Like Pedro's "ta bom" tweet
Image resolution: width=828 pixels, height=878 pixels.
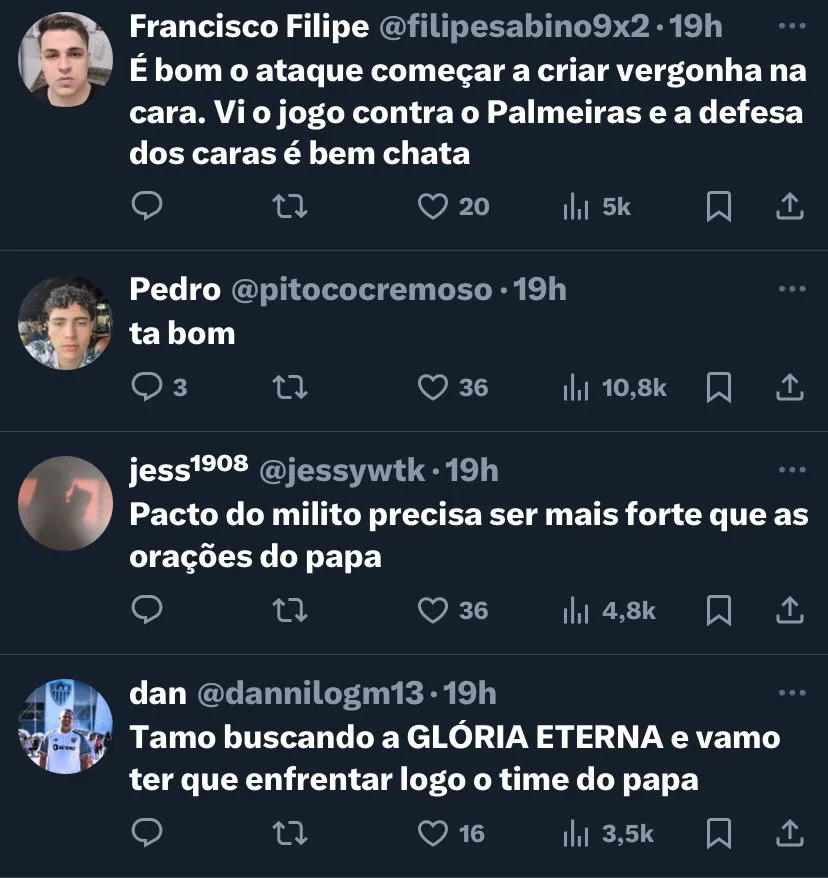coord(432,387)
